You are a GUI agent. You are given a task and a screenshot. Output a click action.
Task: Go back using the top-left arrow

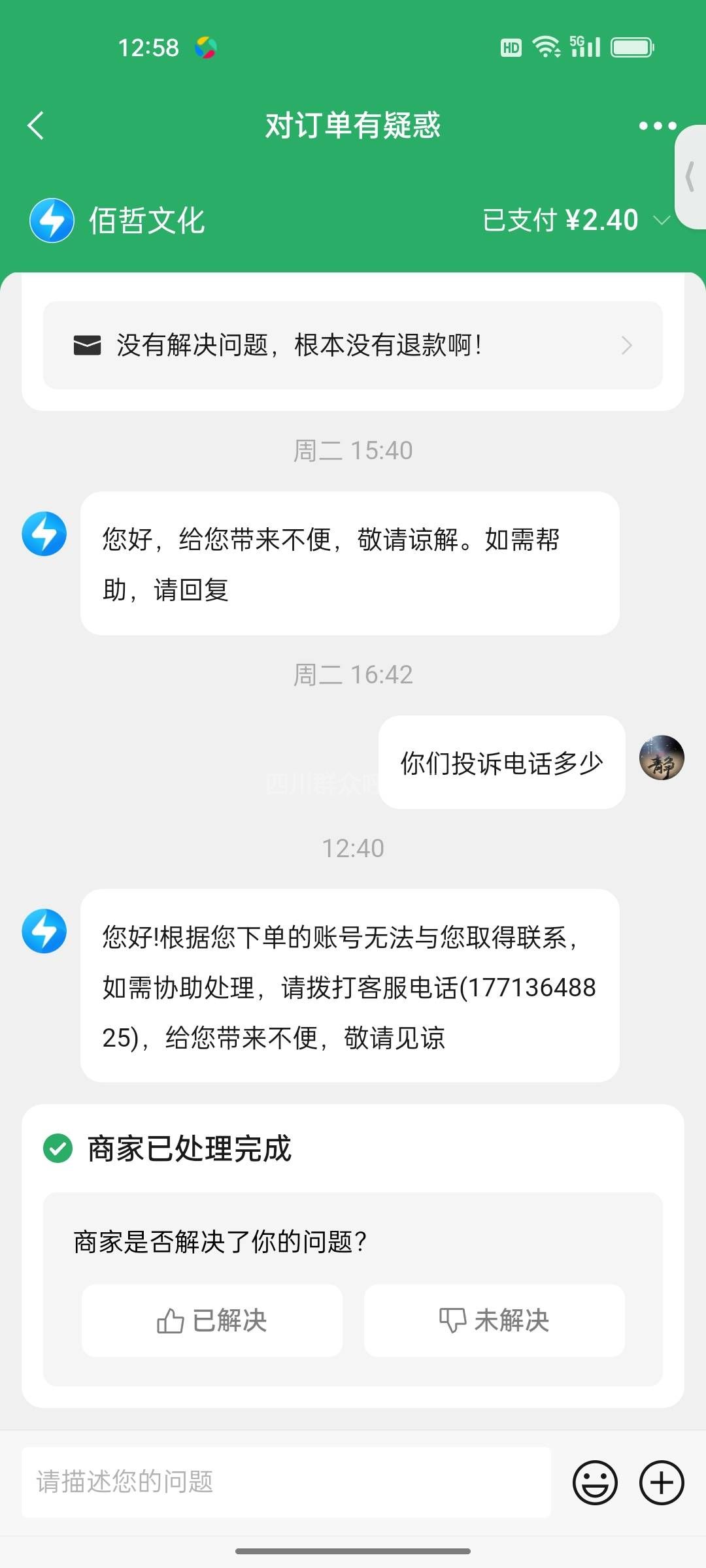click(x=37, y=125)
